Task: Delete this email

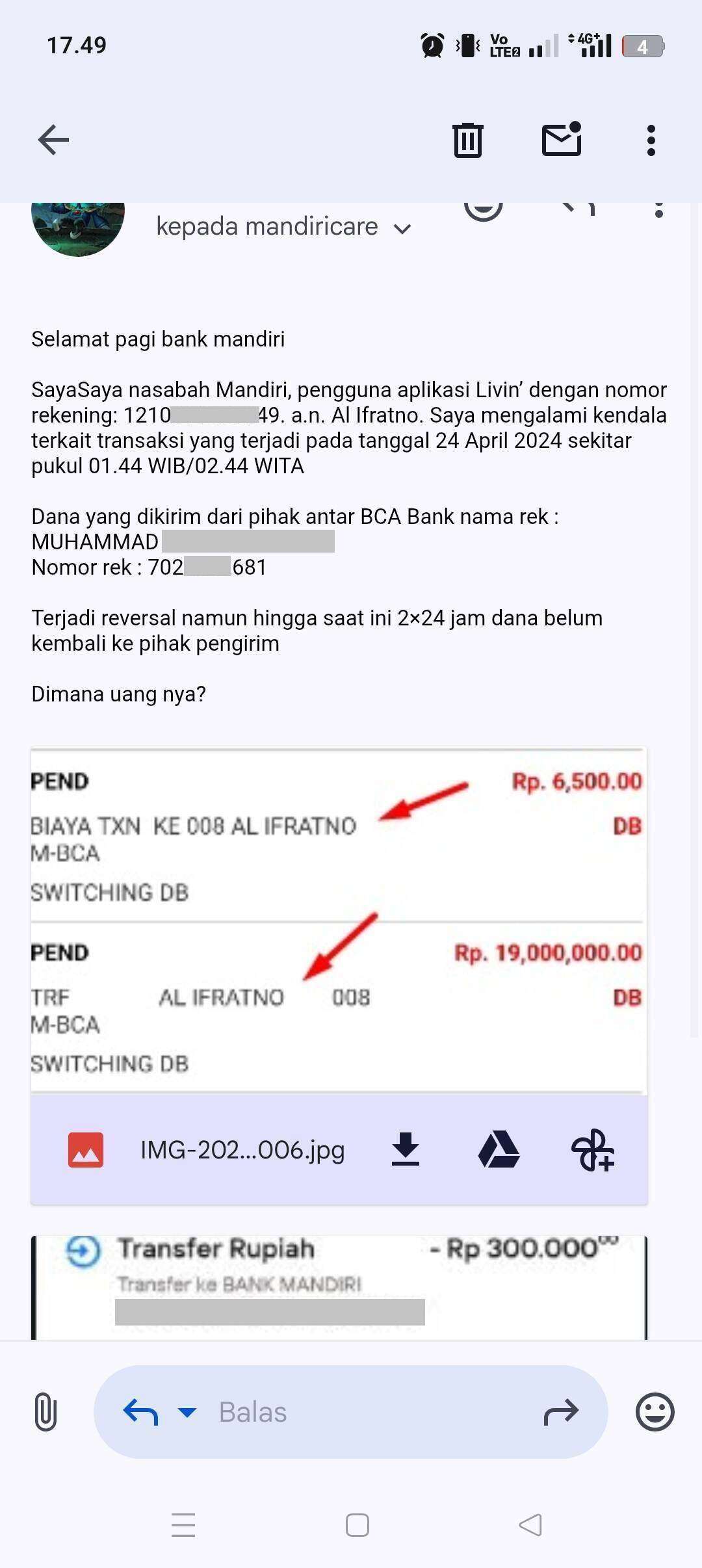Action: point(467,140)
